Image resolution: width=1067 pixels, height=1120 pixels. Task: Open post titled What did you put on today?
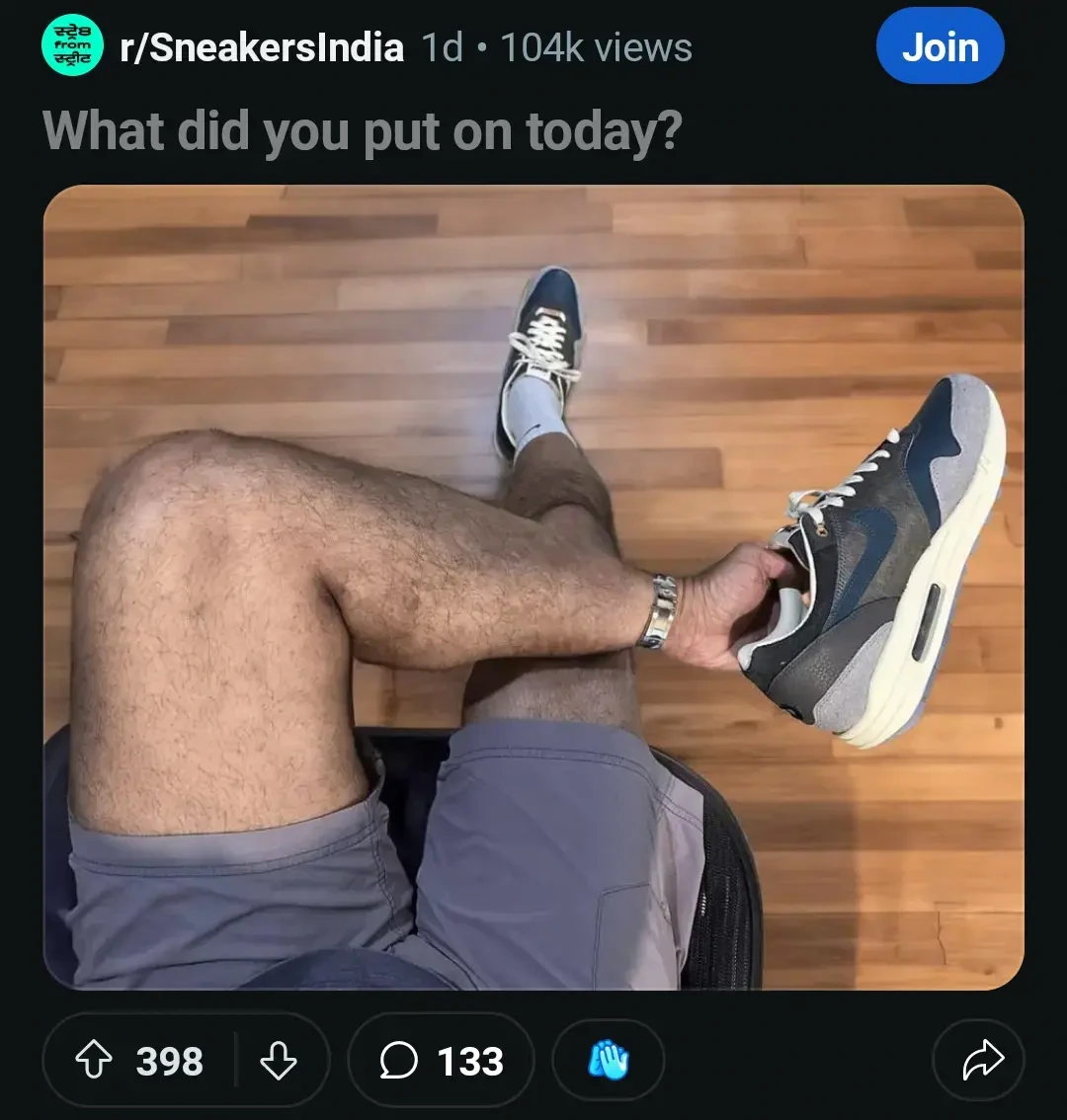[363, 131]
